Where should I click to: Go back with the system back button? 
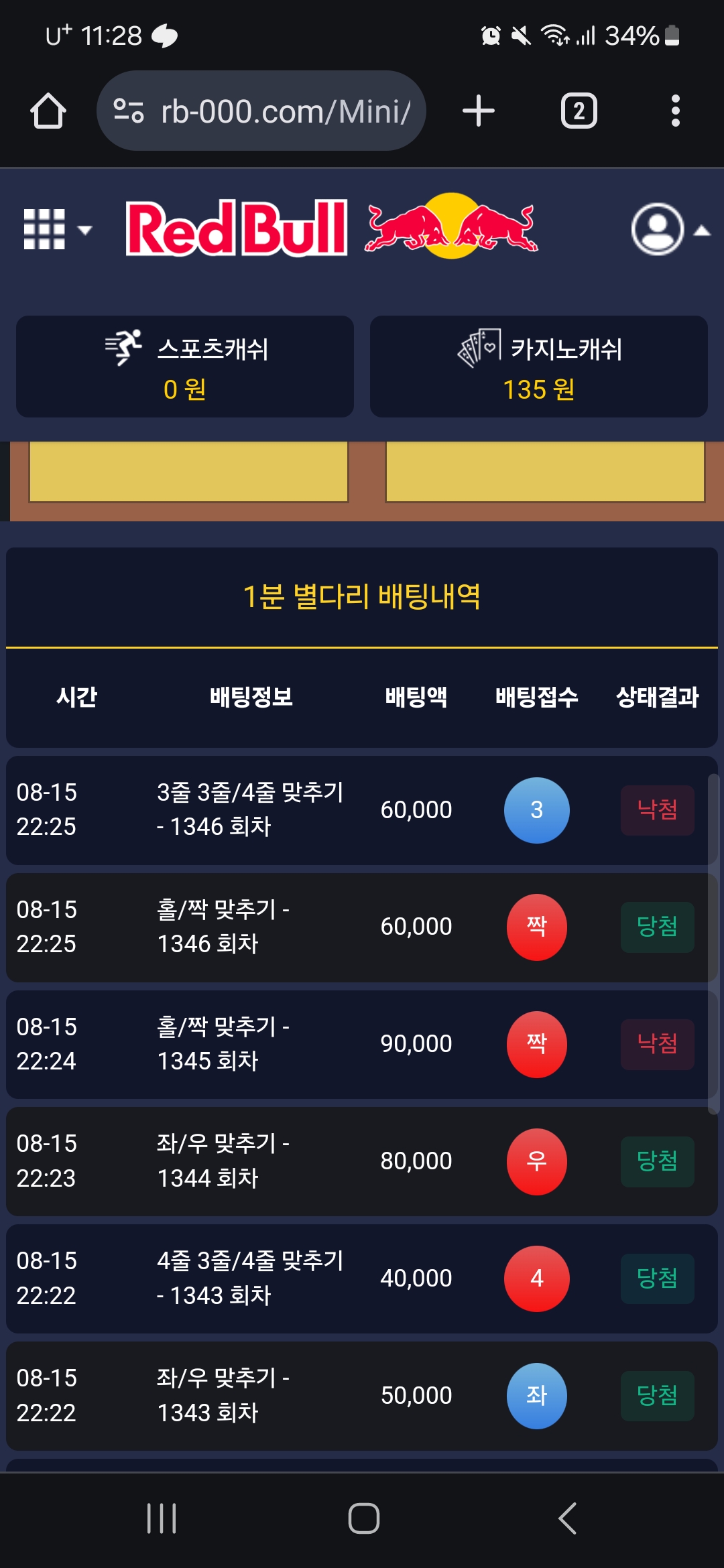click(567, 1518)
